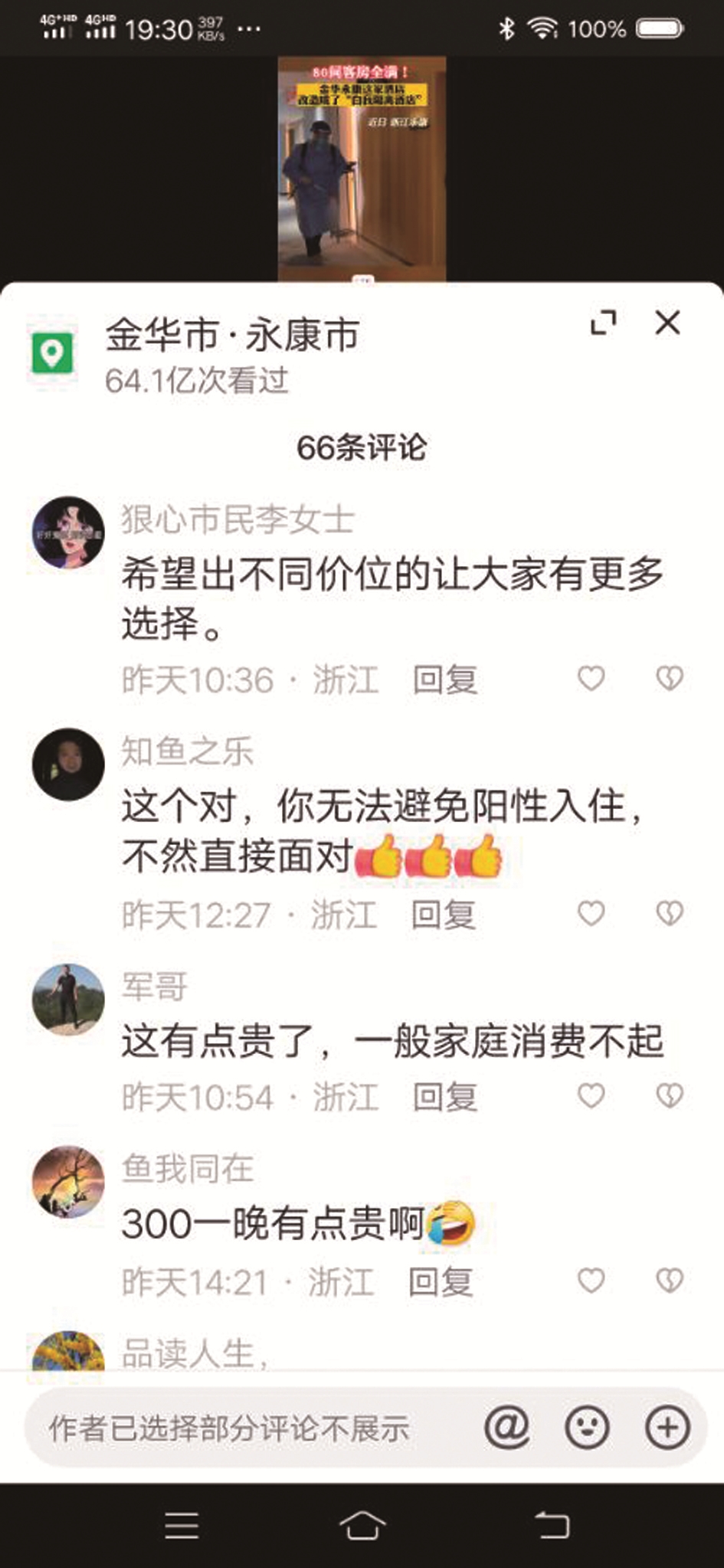Mention someone with the @ icon
Viewport: 724px width, 1568px height.
tap(506, 1428)
